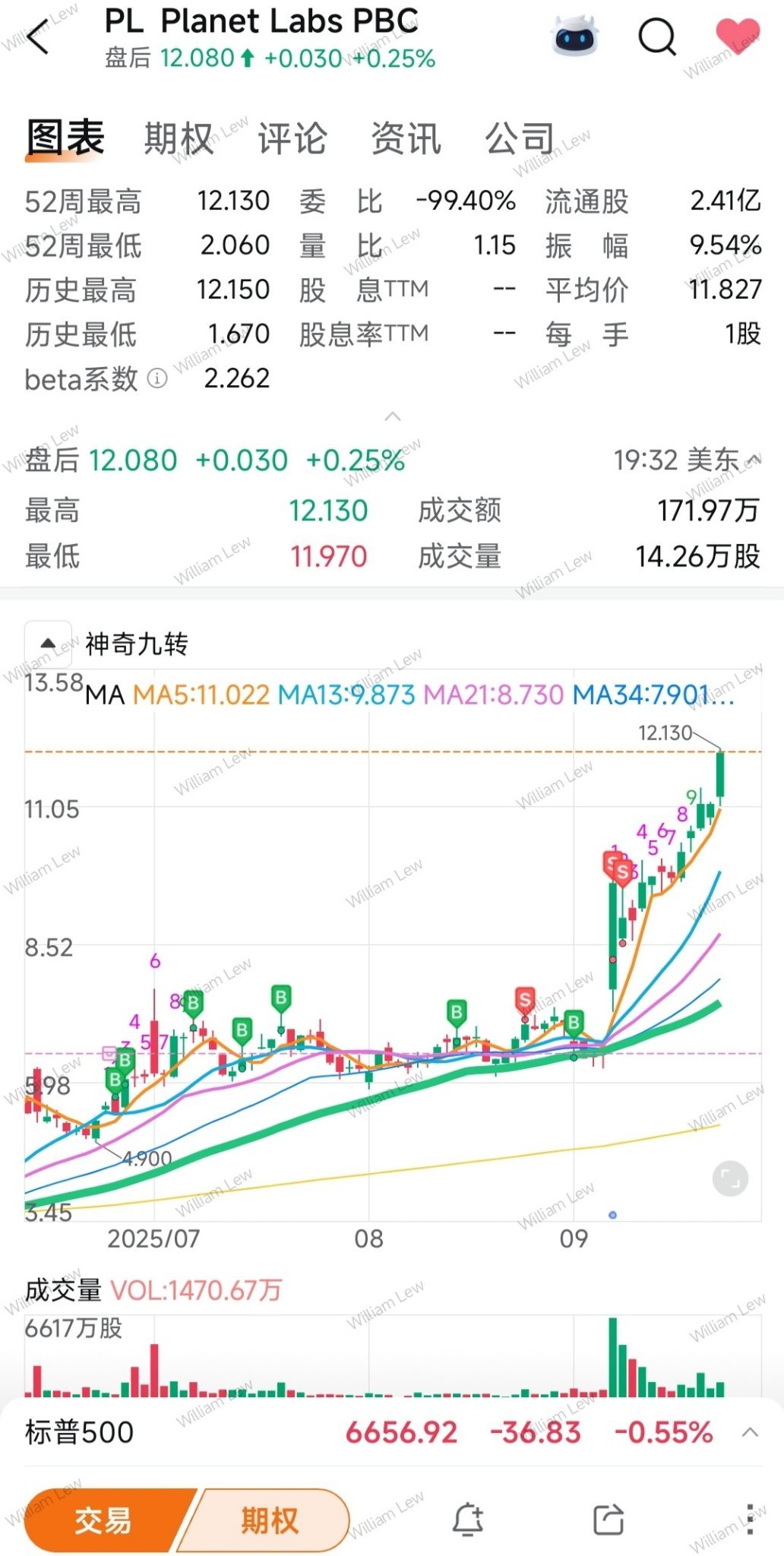Screen dimensions: 784x1556
Task: Collapse the stock statistics panel
Action: 392,416
